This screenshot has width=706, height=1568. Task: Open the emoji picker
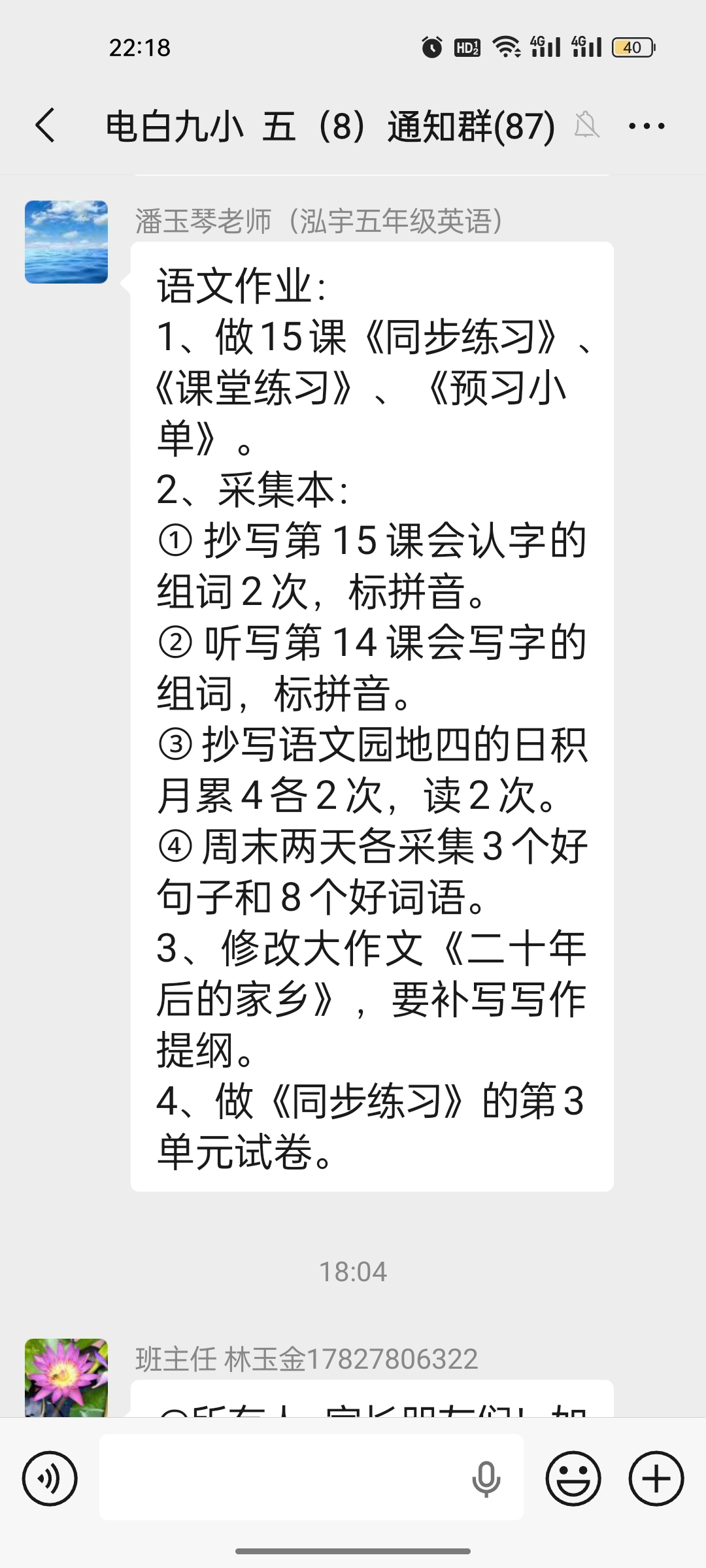[573, 1478]
